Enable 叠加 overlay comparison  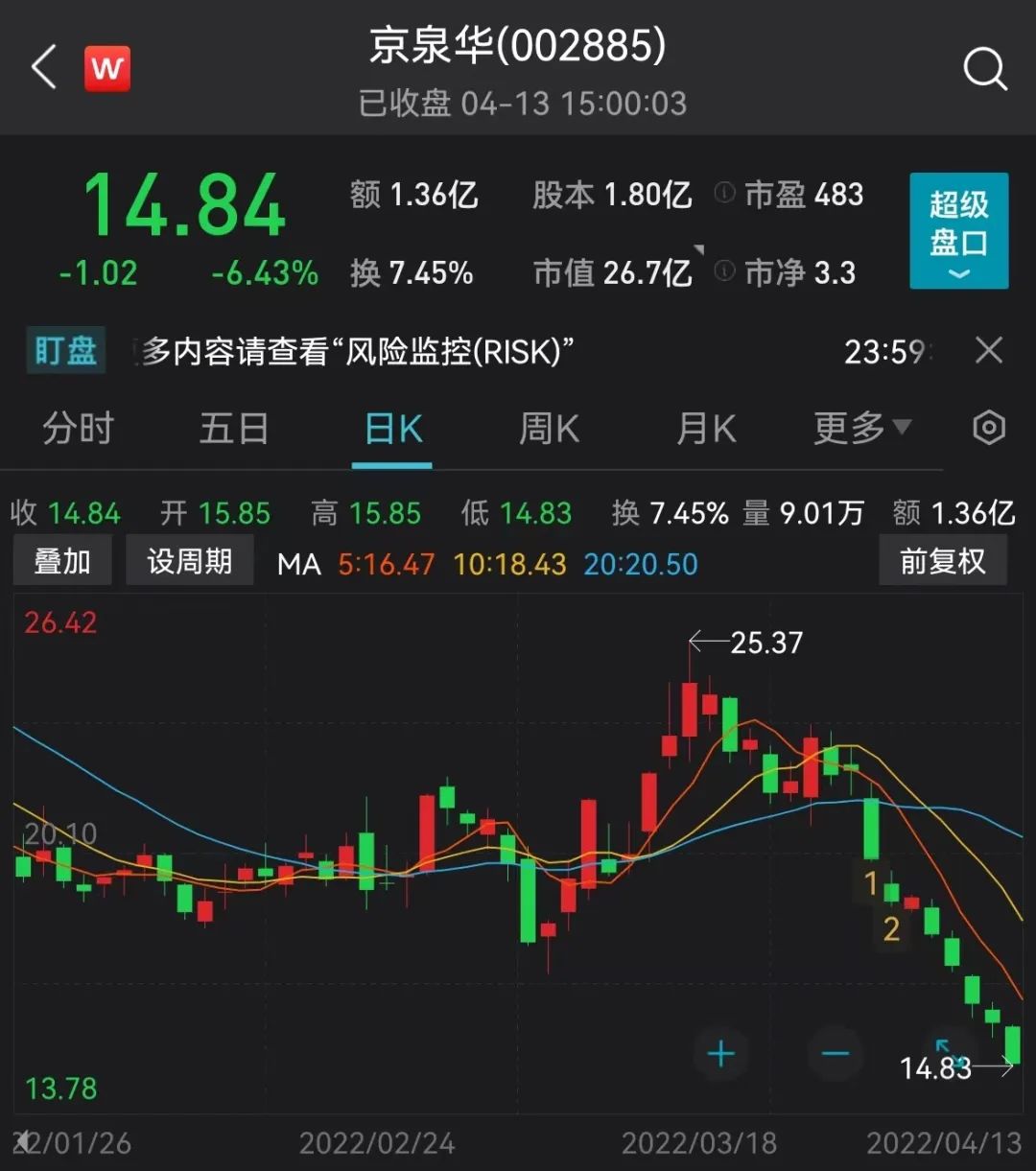pyautogui.click(x=61, y=560)
